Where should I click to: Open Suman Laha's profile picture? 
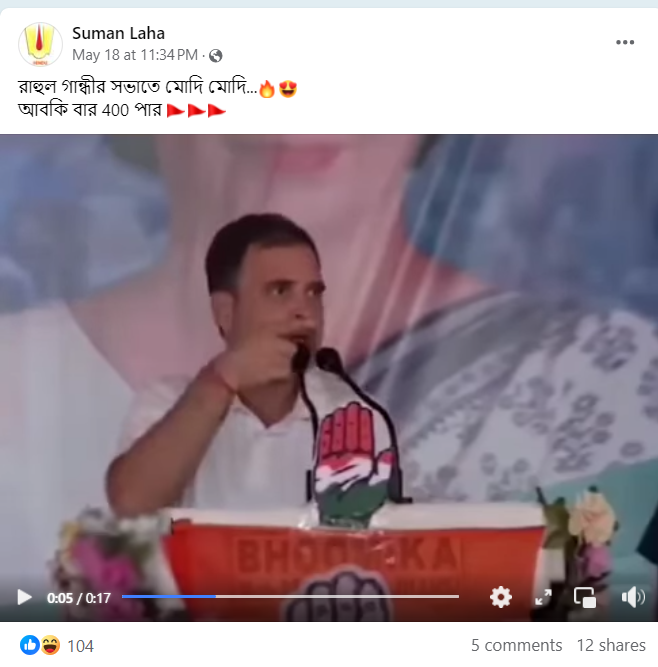40,44
